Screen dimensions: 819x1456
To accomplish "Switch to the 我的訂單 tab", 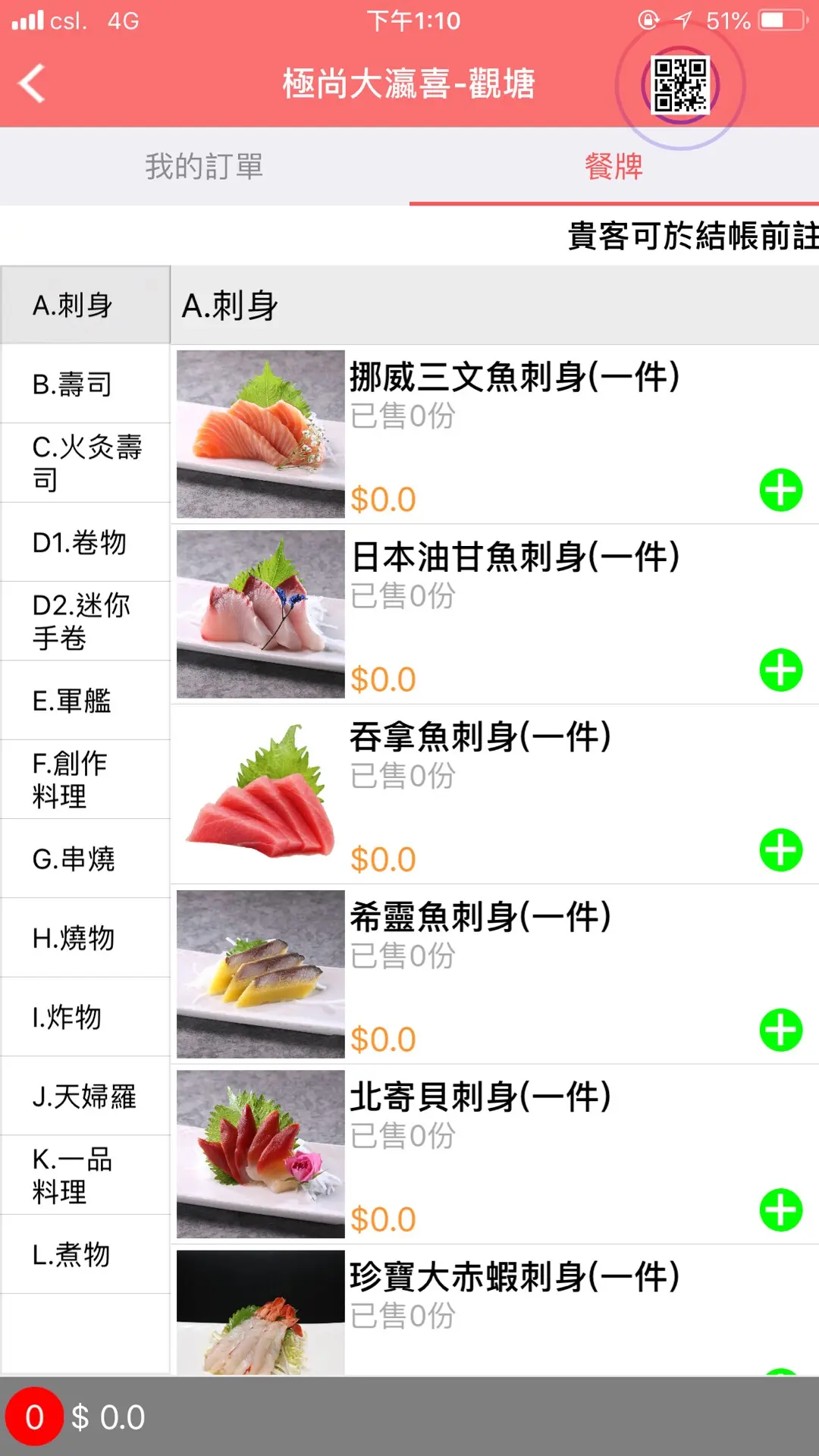I will (x=204, y=167).
